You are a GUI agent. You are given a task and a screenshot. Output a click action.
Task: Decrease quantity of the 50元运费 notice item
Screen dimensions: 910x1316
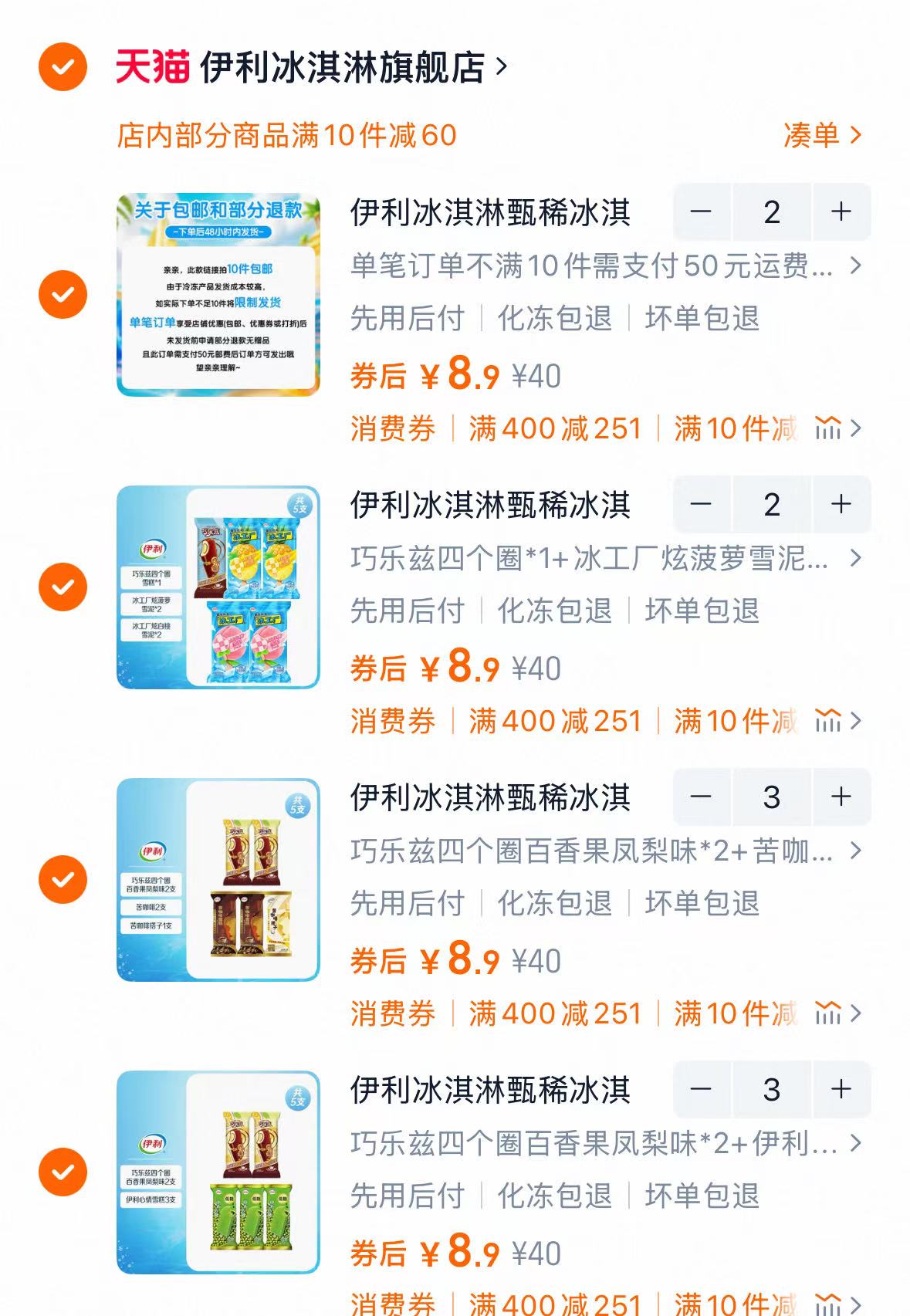[x=701, y=211]
